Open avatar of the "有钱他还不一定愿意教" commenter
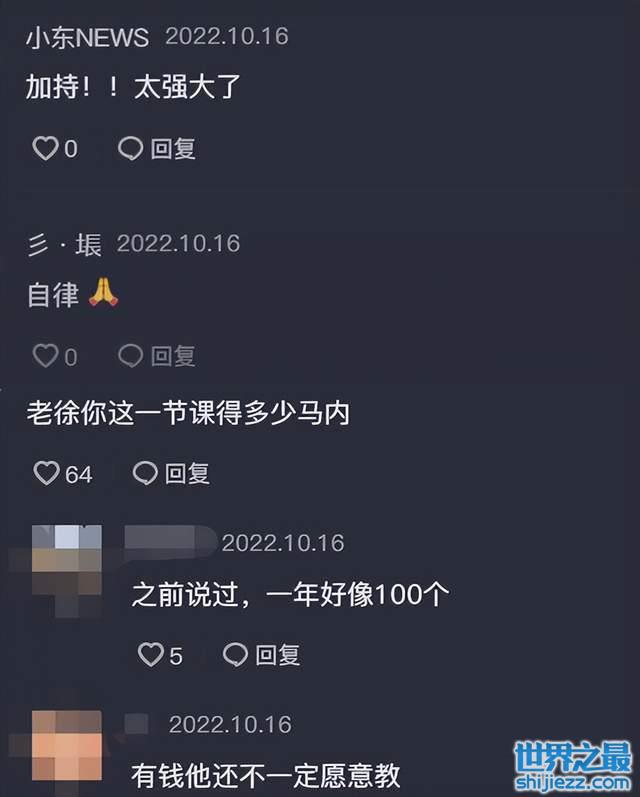Image resolution: width=640 pixels, height=797 pixels. click(x=66, y=752)
